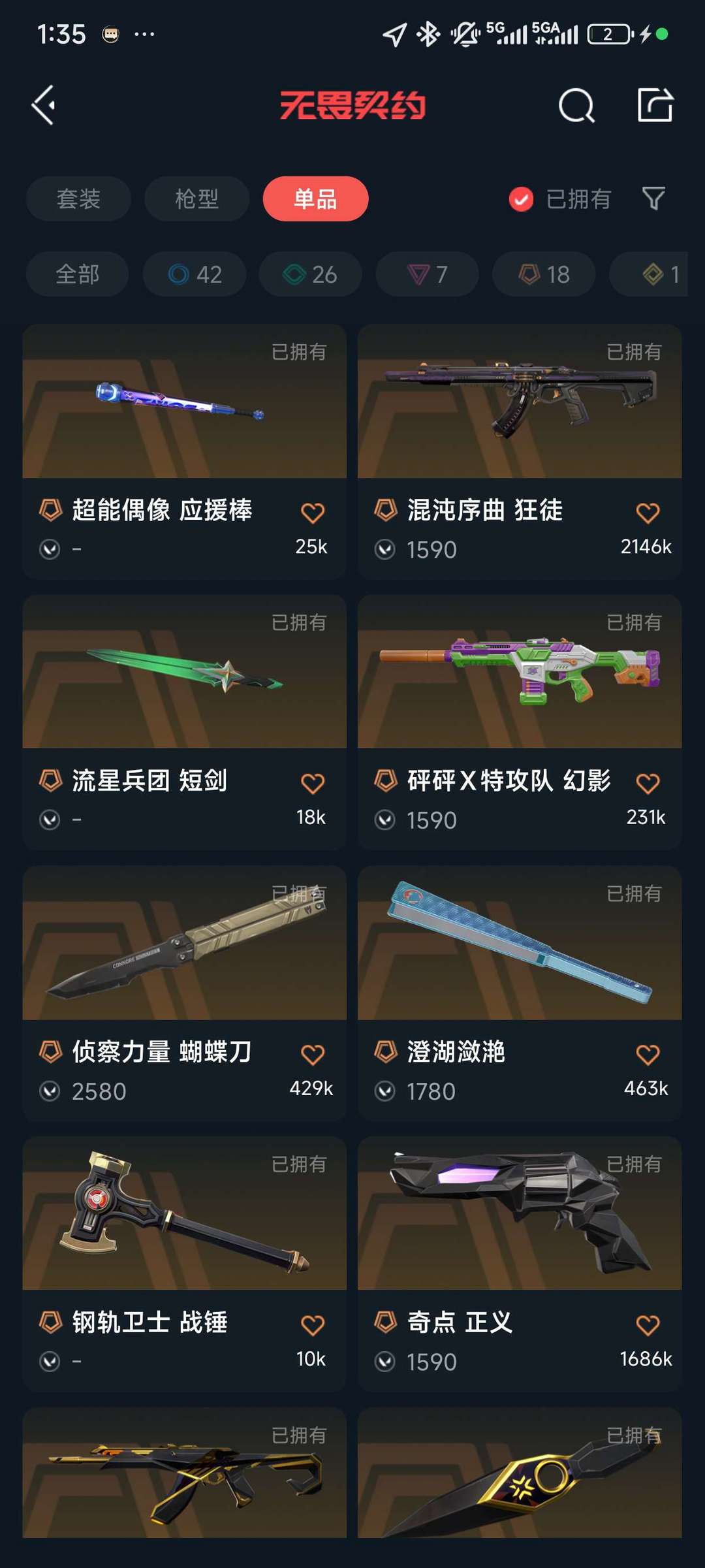Click the back arrow at top left
The height and width of the screenshot is (1568, 705).
(43, 104)
